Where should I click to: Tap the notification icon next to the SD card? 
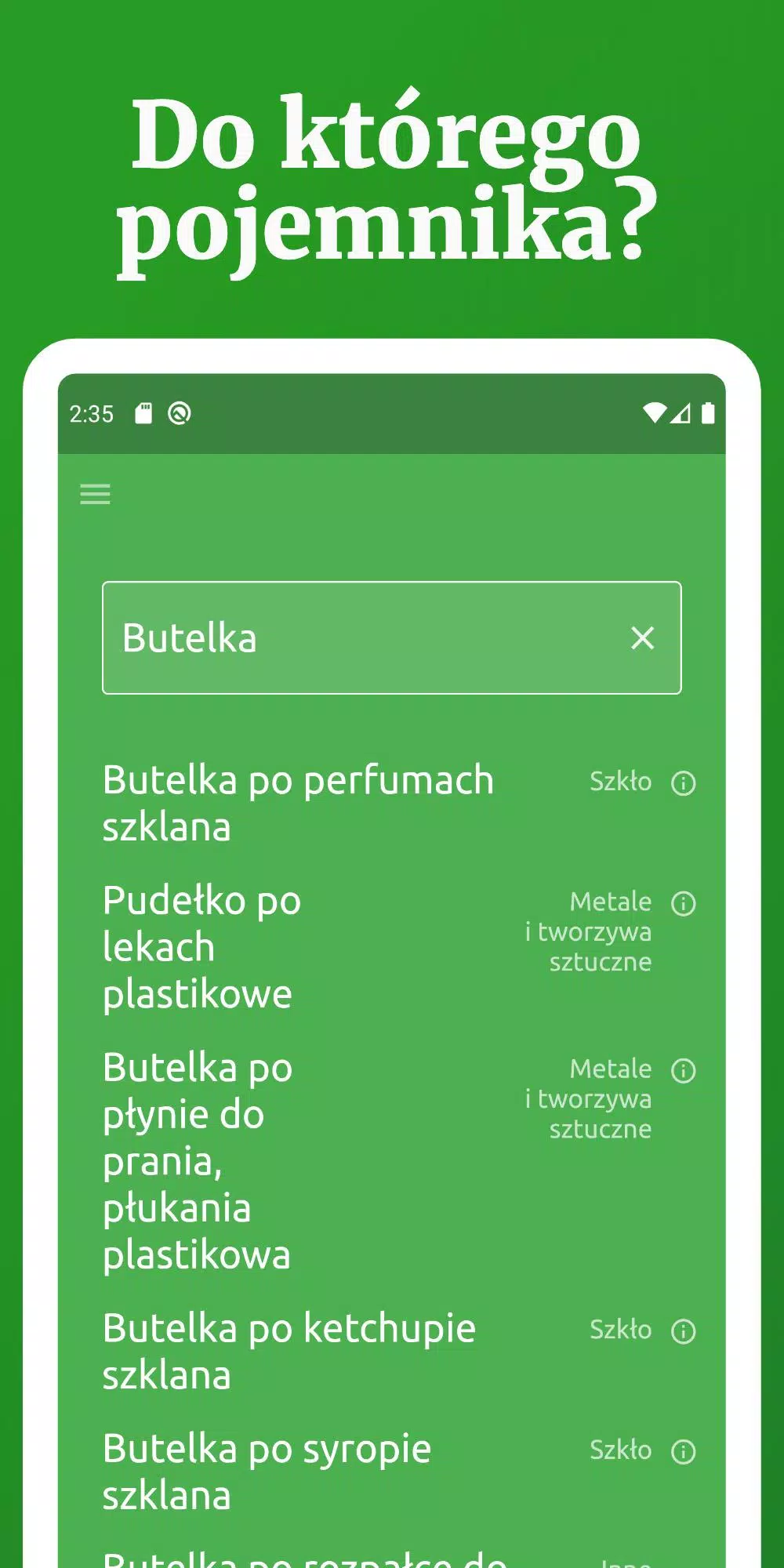pos(180,413)
